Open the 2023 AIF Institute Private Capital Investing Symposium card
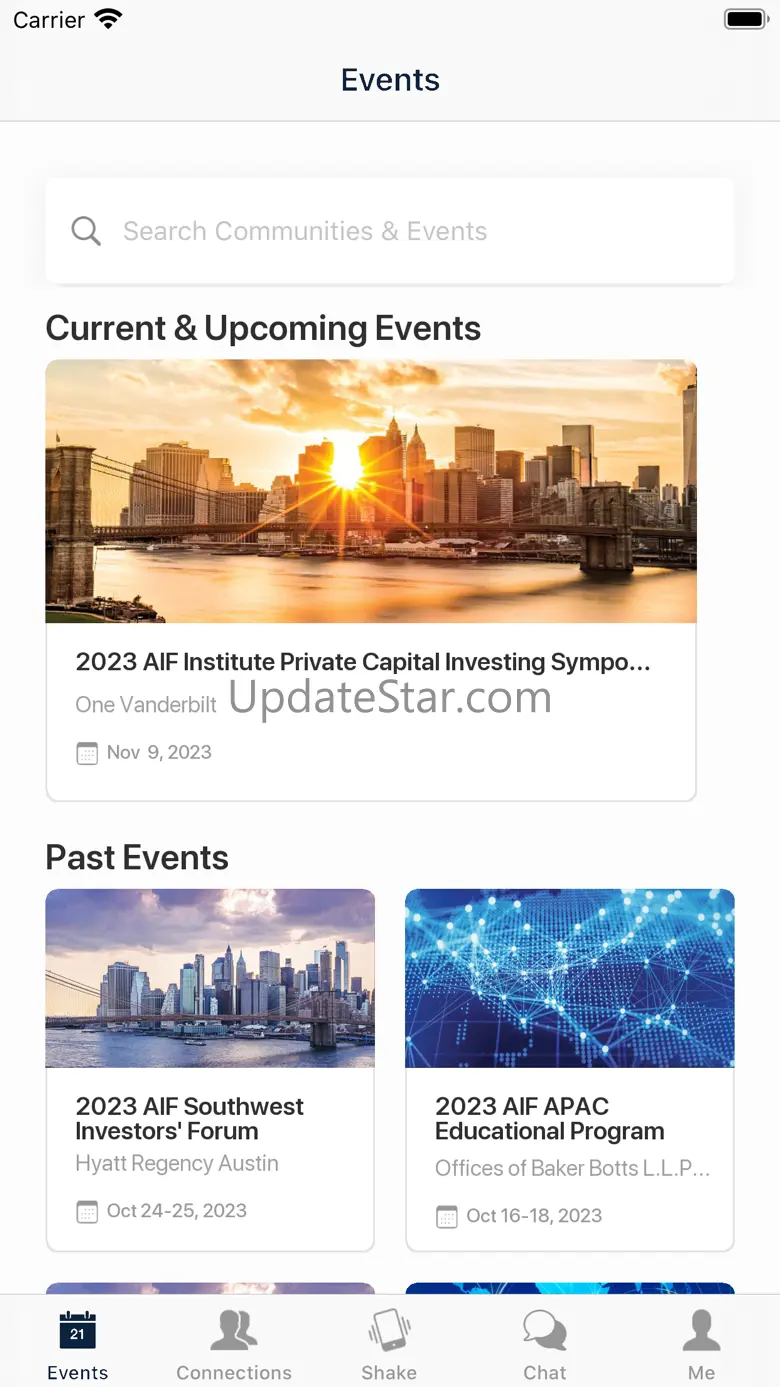The height and width of the screenshot is (1387, 780). coord(371,580)
